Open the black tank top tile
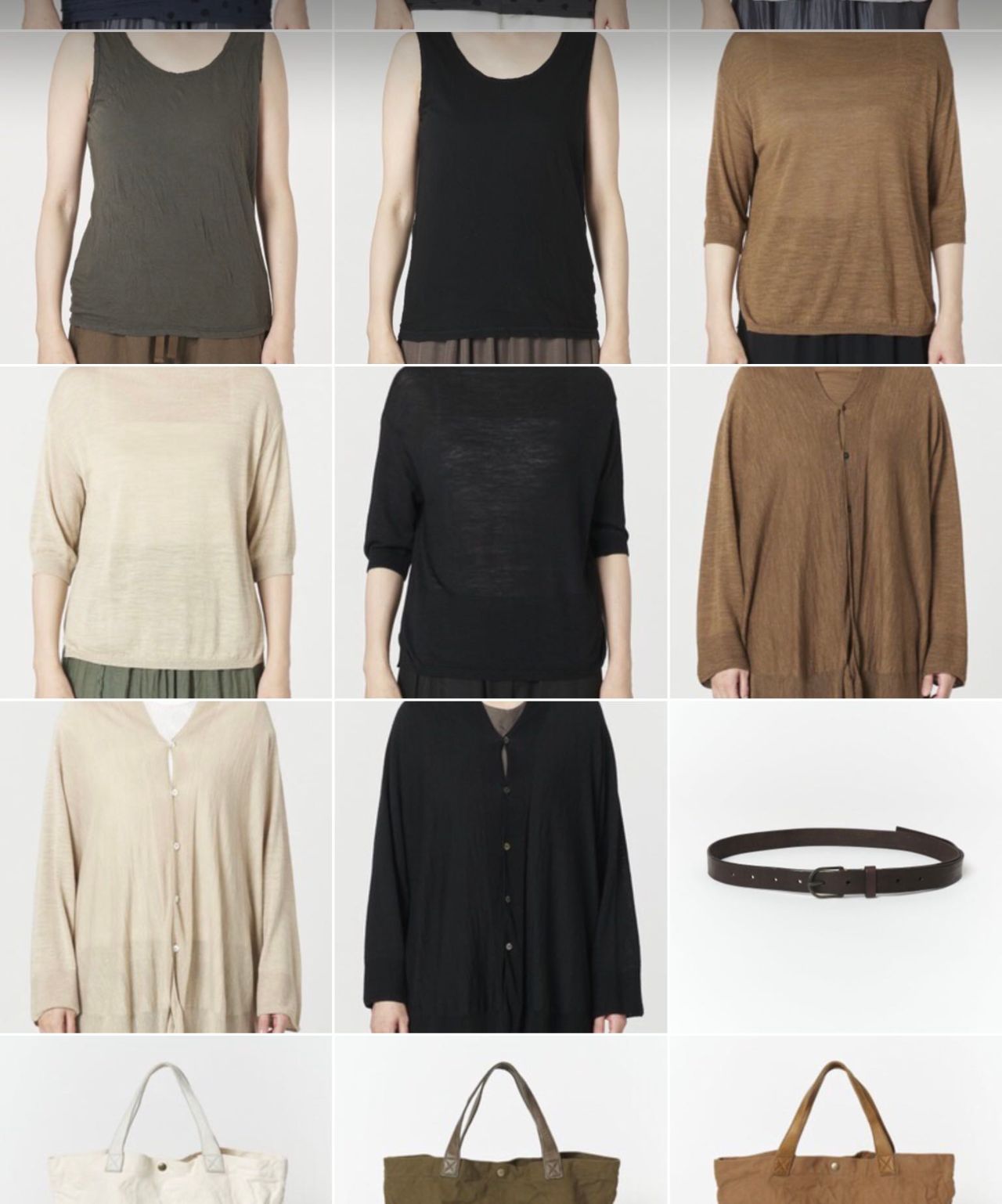Image resolution: width=1002 pixels, height=1204 pixels. click(501, 197)
